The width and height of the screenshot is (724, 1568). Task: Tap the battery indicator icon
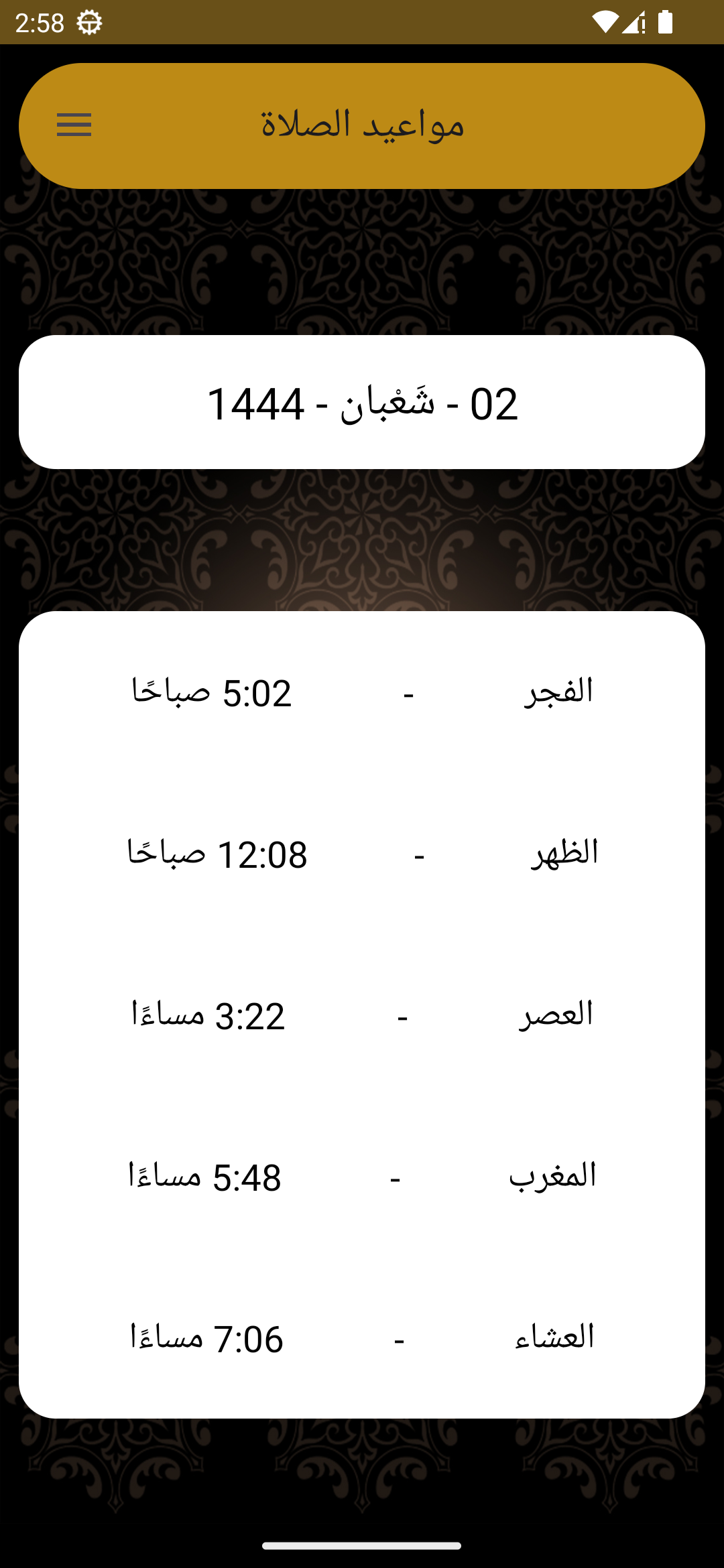tap(666, 21)
